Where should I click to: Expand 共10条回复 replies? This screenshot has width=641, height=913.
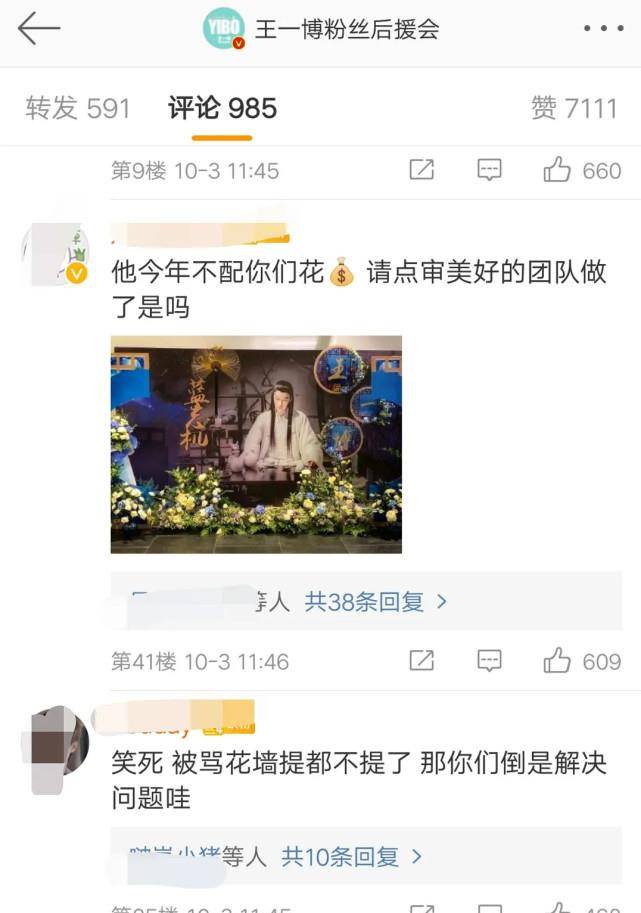point(351,857)
